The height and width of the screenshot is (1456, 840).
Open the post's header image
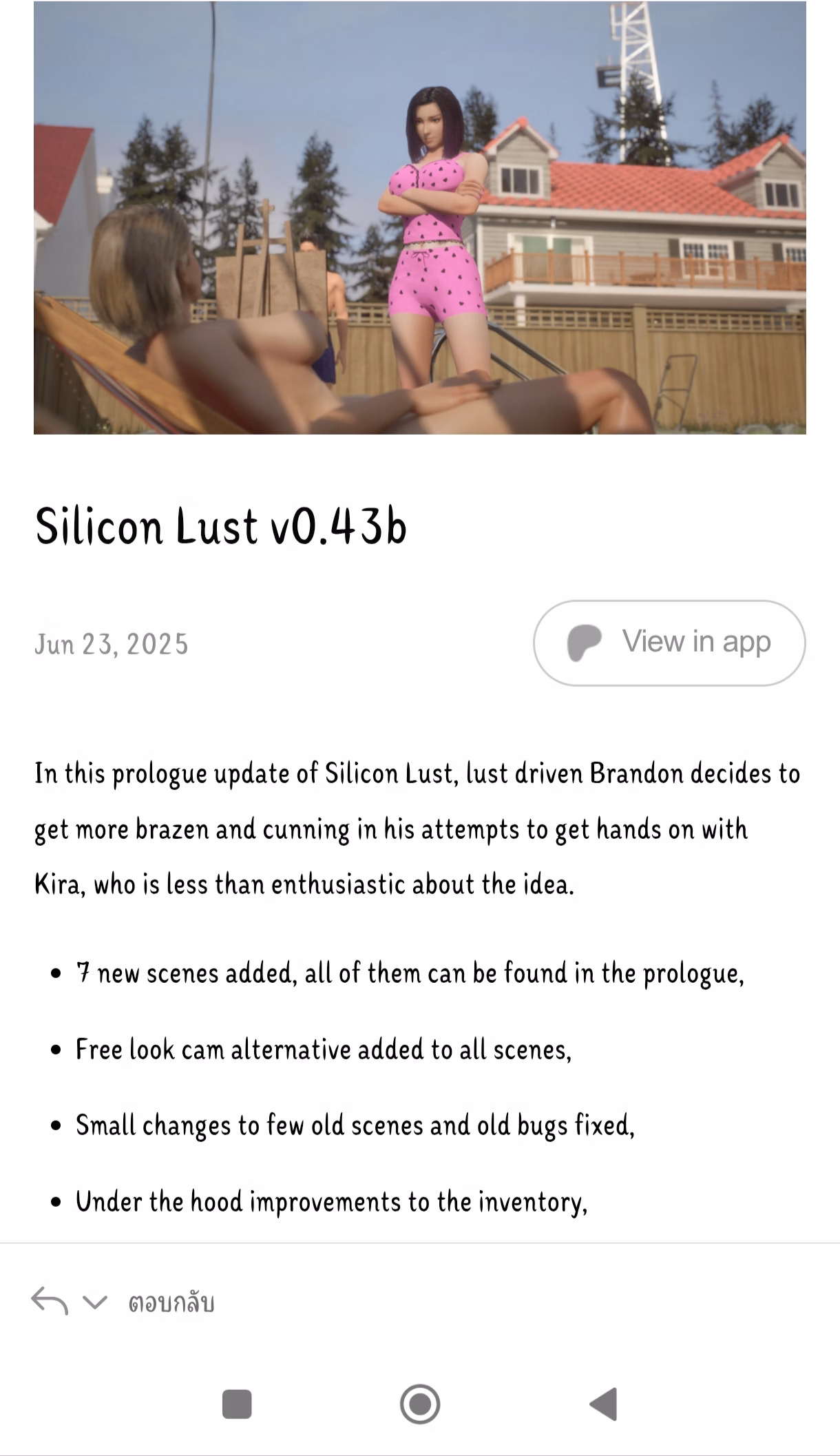click(x=420, y=218)
